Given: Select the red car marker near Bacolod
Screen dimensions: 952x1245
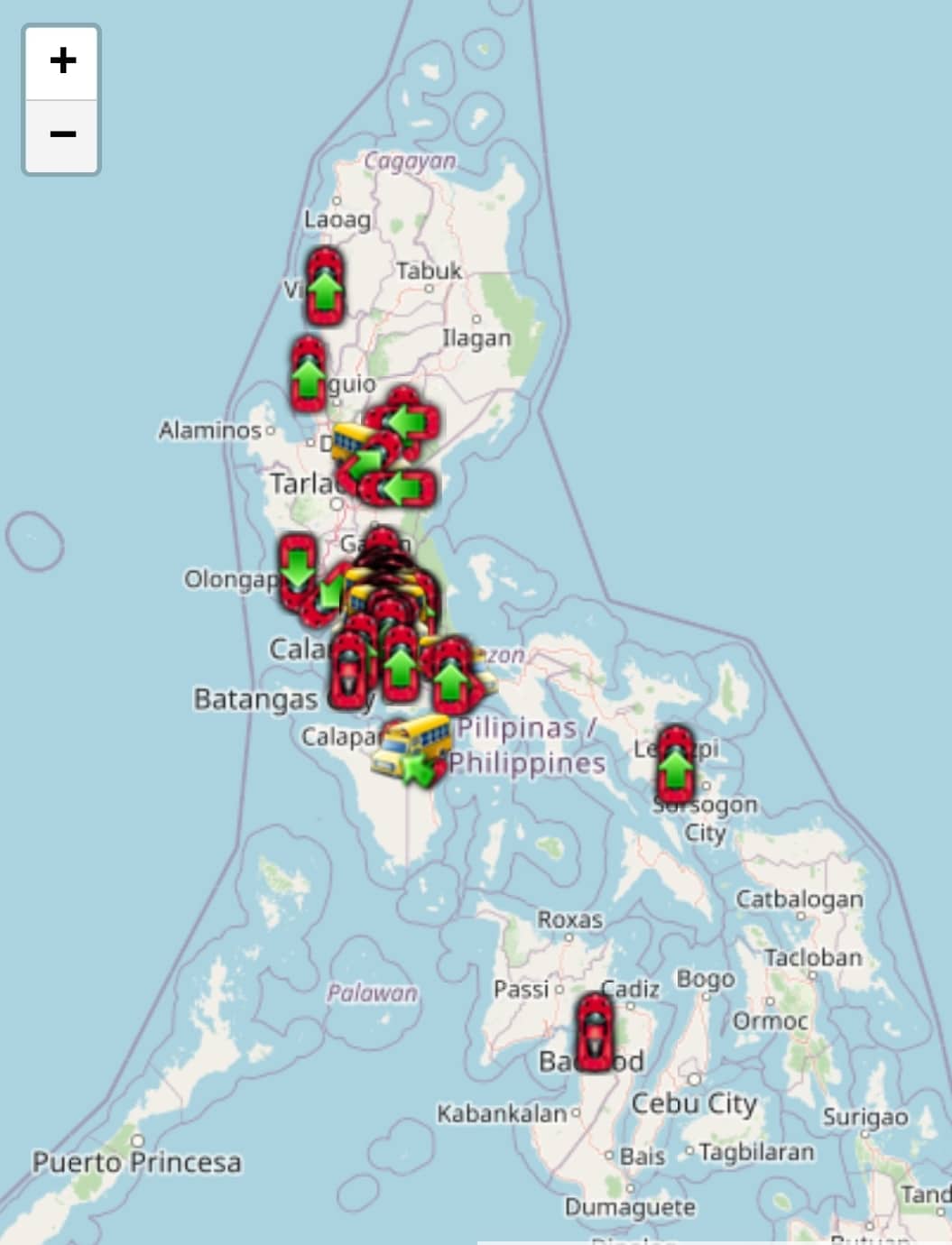Looking at the screenshot, I should tap(595, 1032).
